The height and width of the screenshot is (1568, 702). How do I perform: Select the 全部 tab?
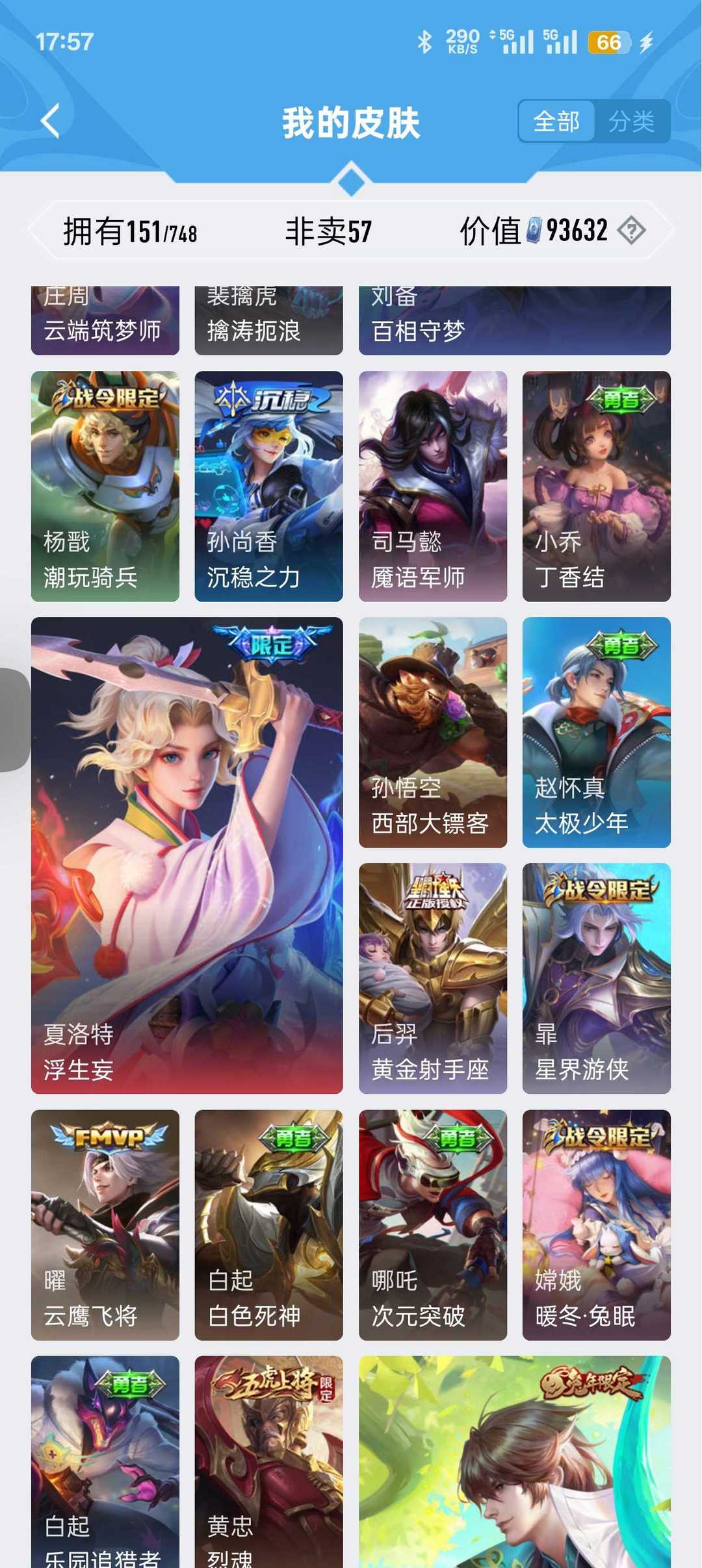(x=556, y=121)
